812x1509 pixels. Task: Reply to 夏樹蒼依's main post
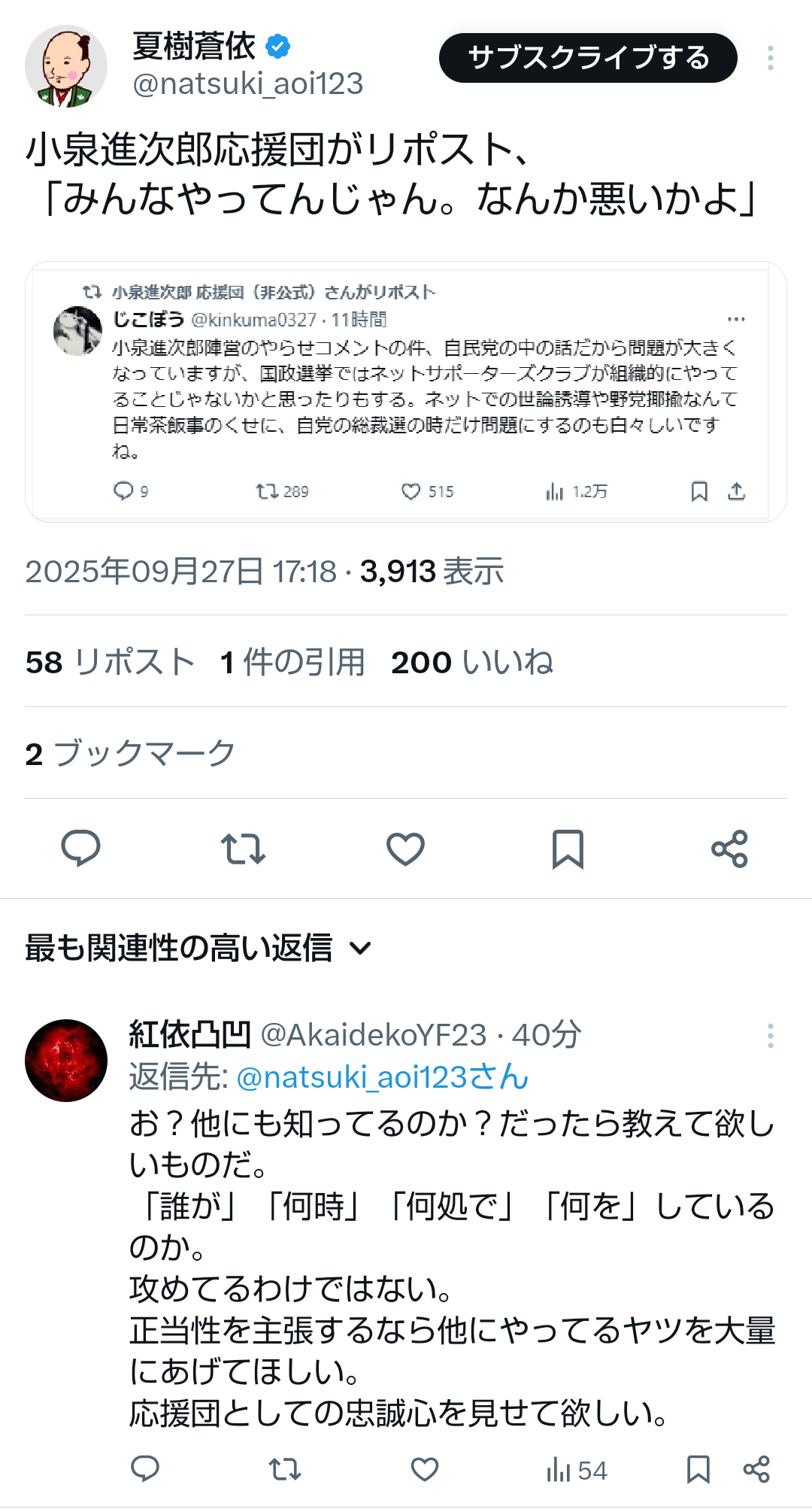(x=80, y=849)
